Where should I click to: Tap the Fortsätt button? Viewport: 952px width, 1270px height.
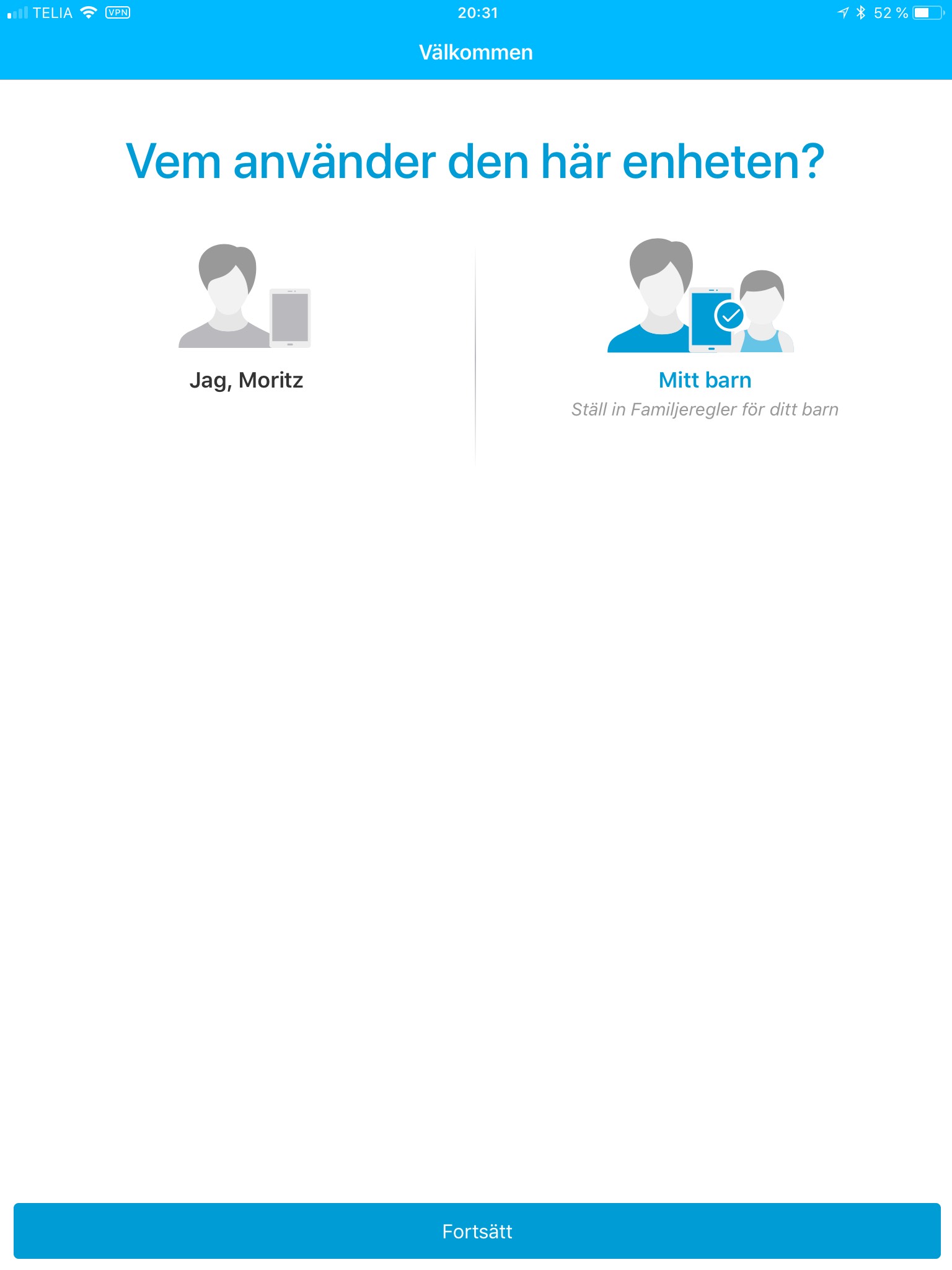pos(476,1231)
